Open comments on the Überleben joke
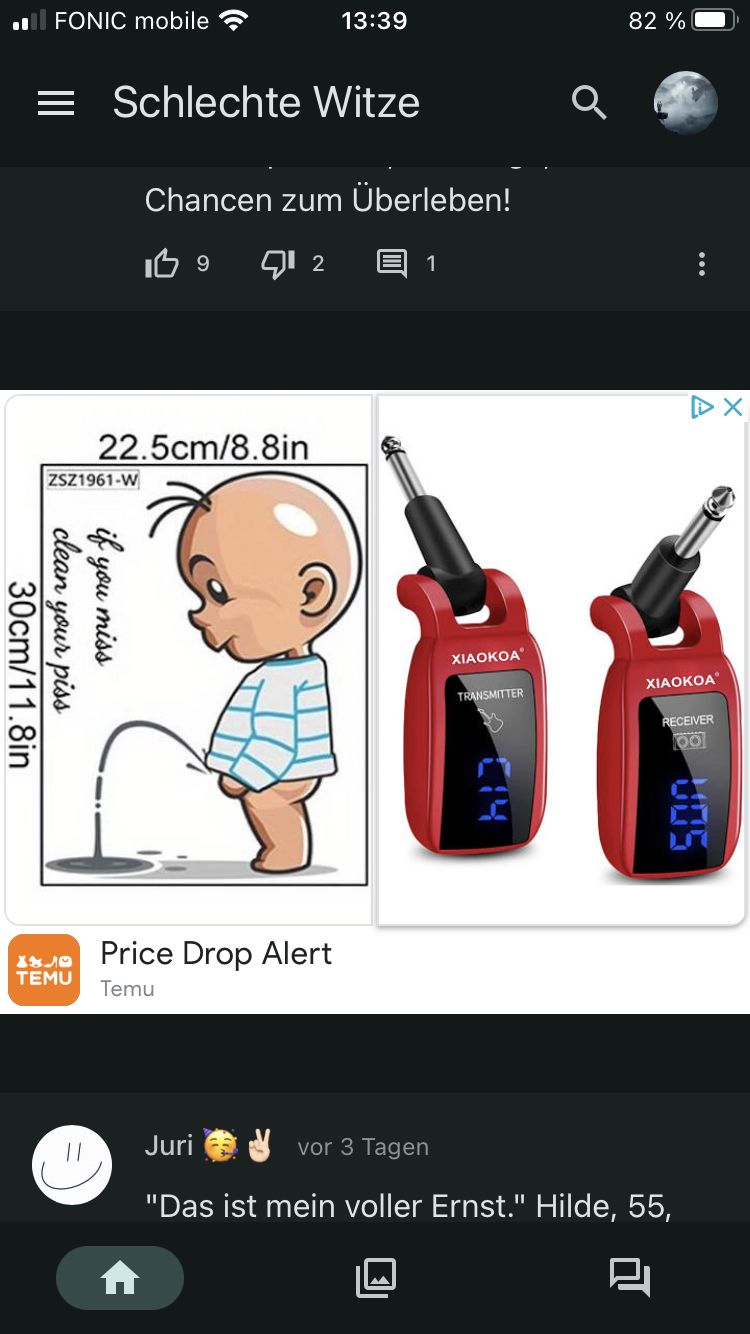750x1334 pixels. pyautogui.click(x=392, y=264)
